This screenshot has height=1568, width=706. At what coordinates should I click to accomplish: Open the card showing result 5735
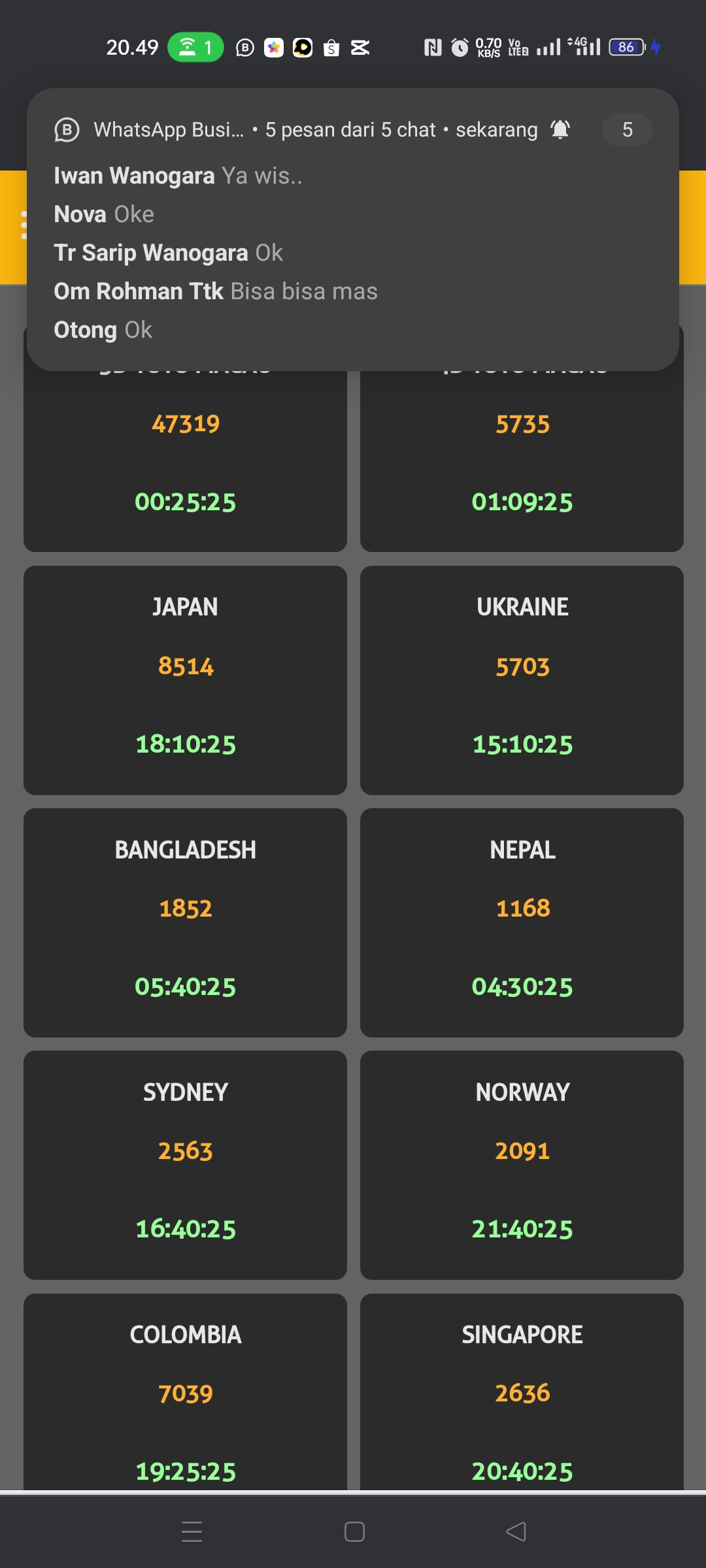click(522, 457)
